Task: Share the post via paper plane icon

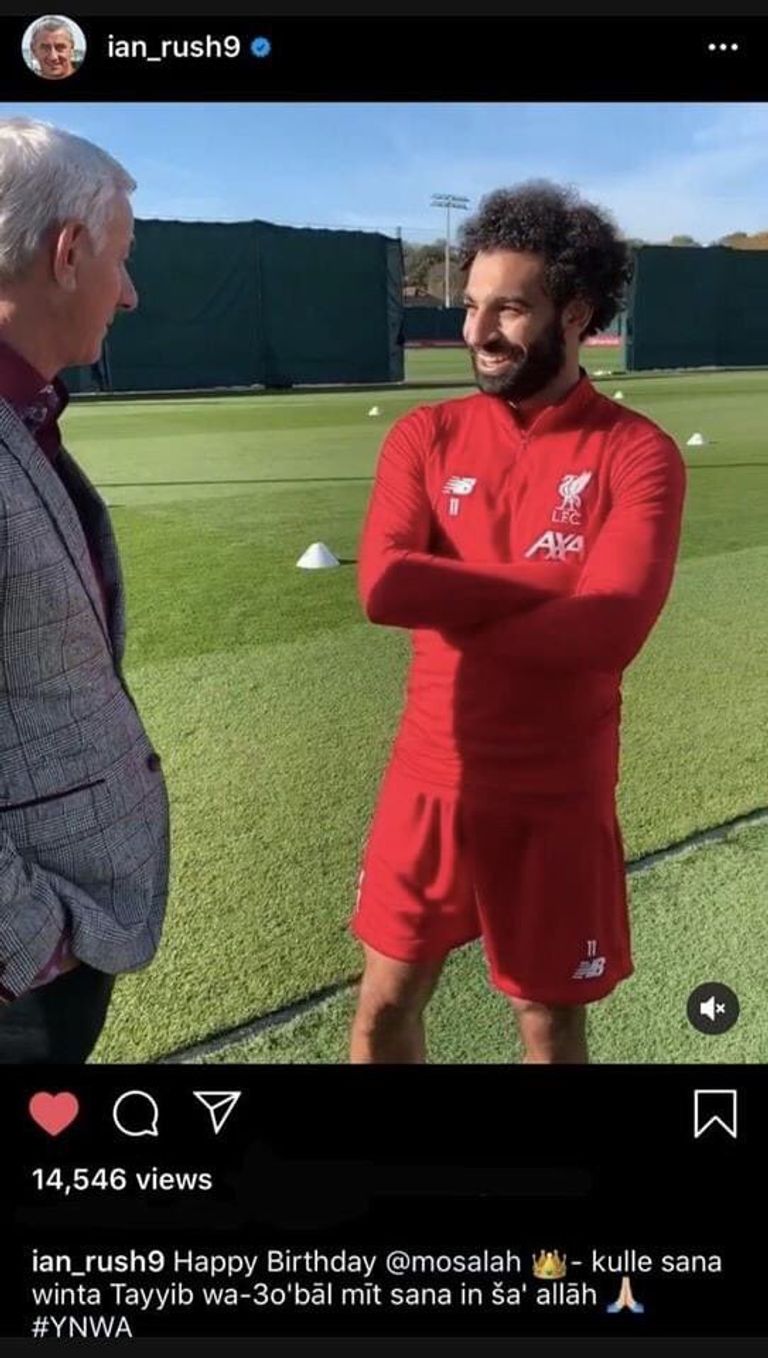Action: [x=216, y=1111]
